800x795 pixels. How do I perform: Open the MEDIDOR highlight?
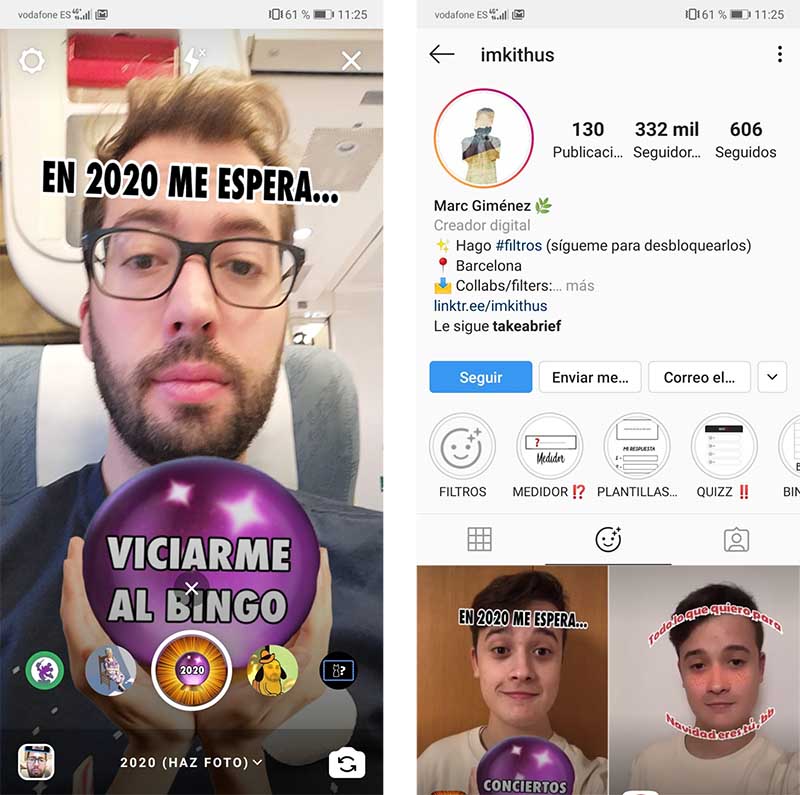(549, 447)
